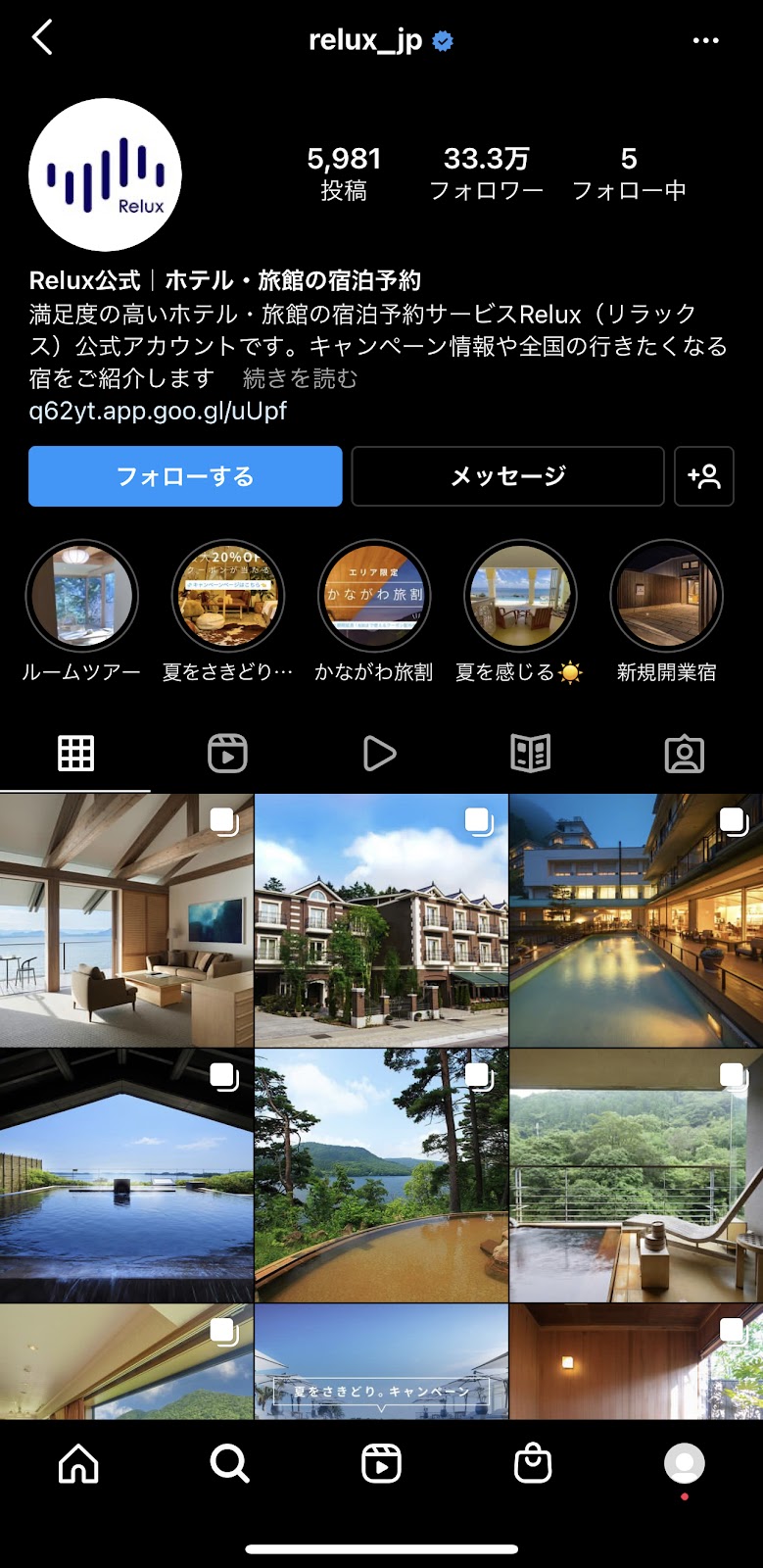Tap the suggested accounts add-person icon
763x1568 pixels.
(703, 476)
